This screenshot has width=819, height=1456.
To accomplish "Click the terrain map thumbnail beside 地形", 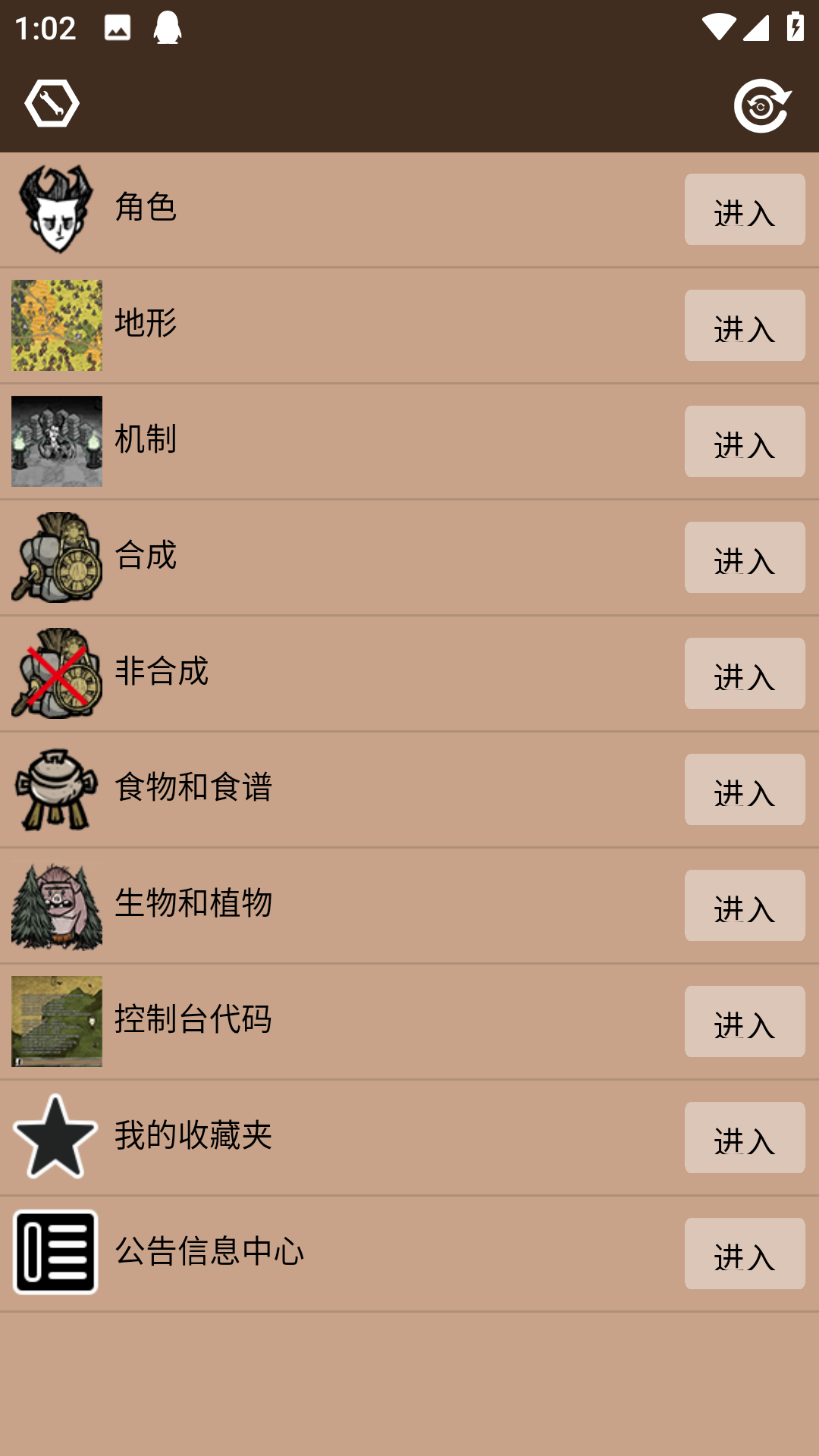I will [x=57, y=326].
